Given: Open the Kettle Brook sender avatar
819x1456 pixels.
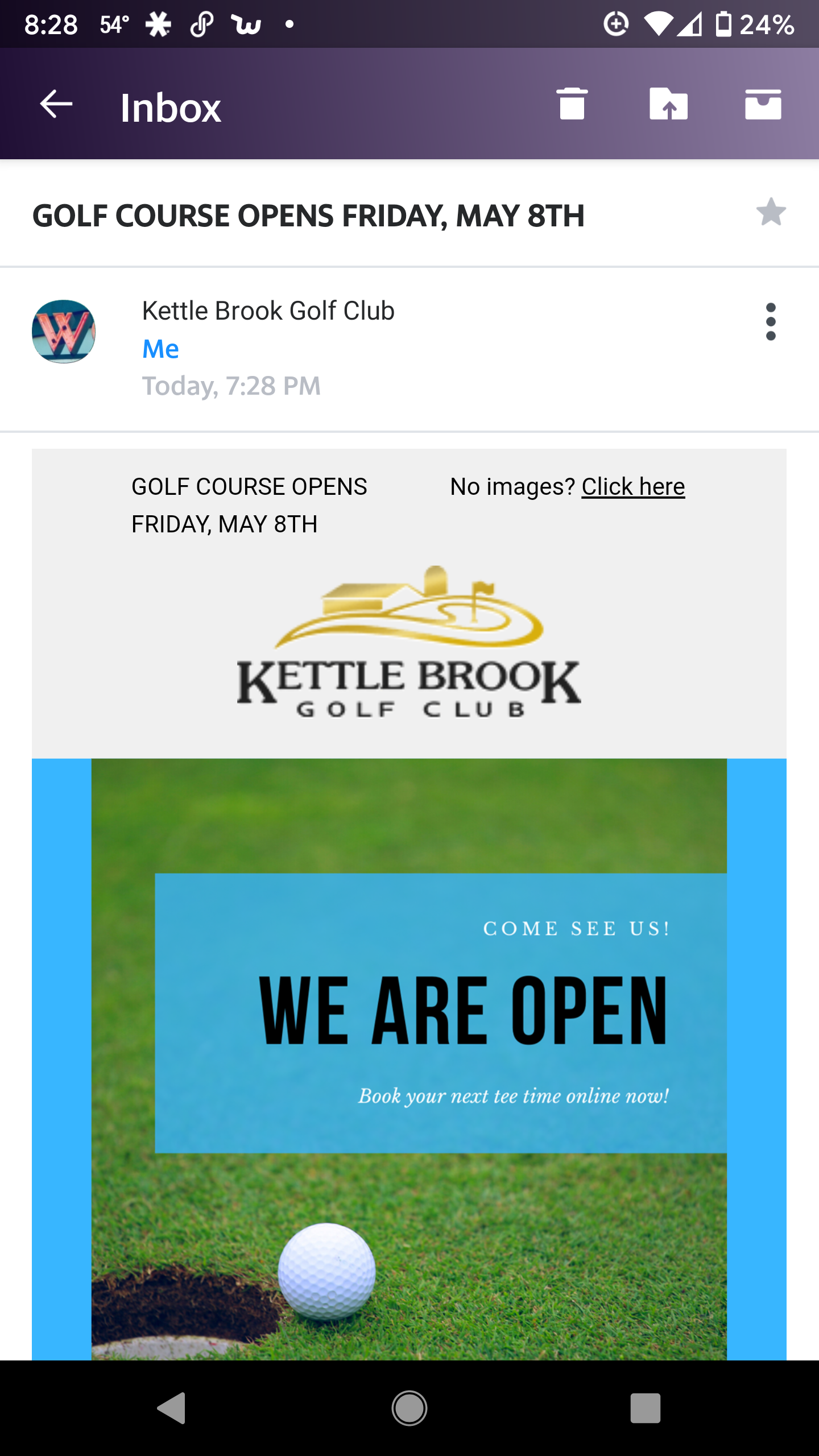Looking at the screenshot, I should point(64,332).
